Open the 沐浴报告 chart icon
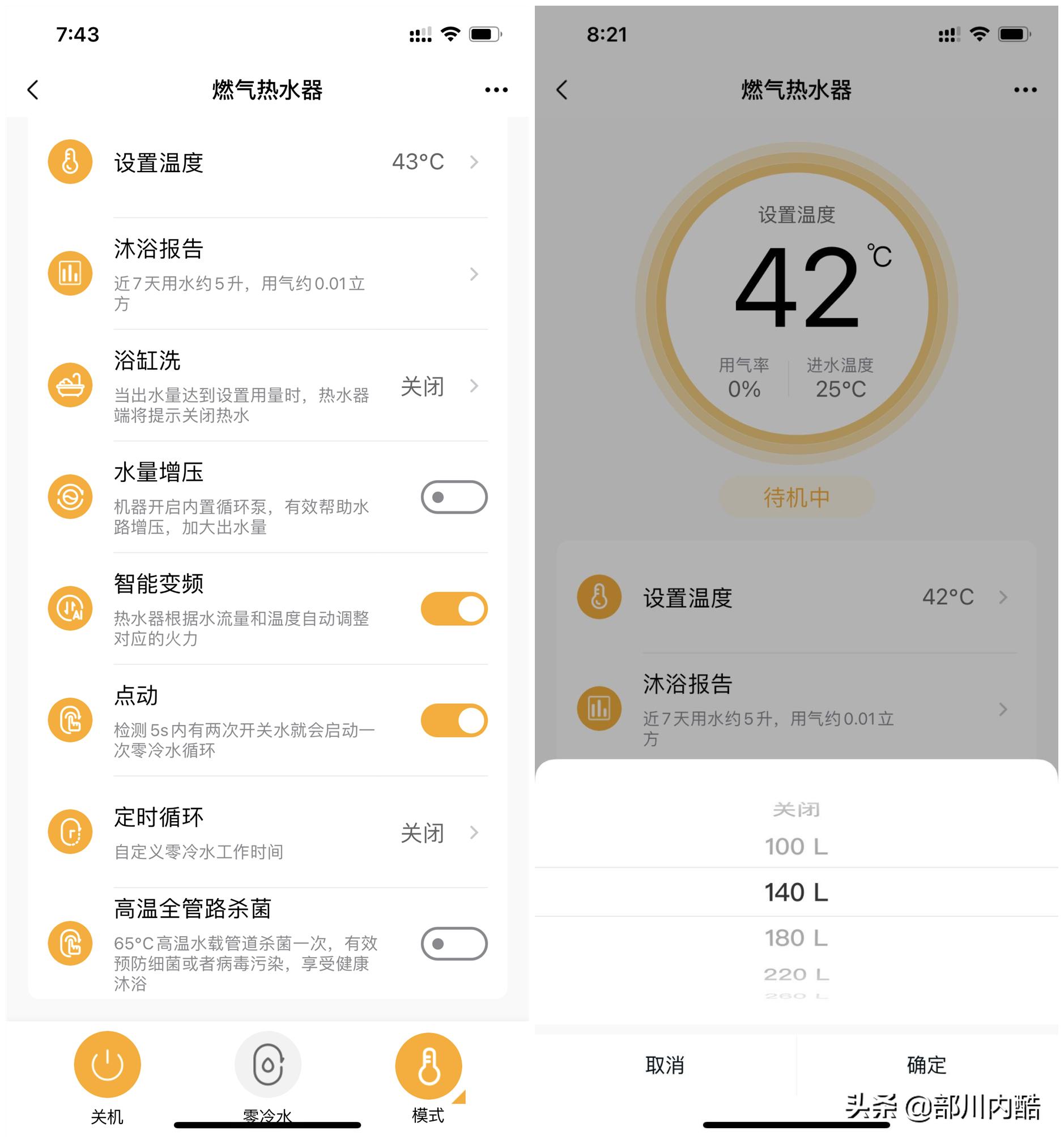Image resolution: width=1064 pixels, height=1144 pixels. point(70,274)
